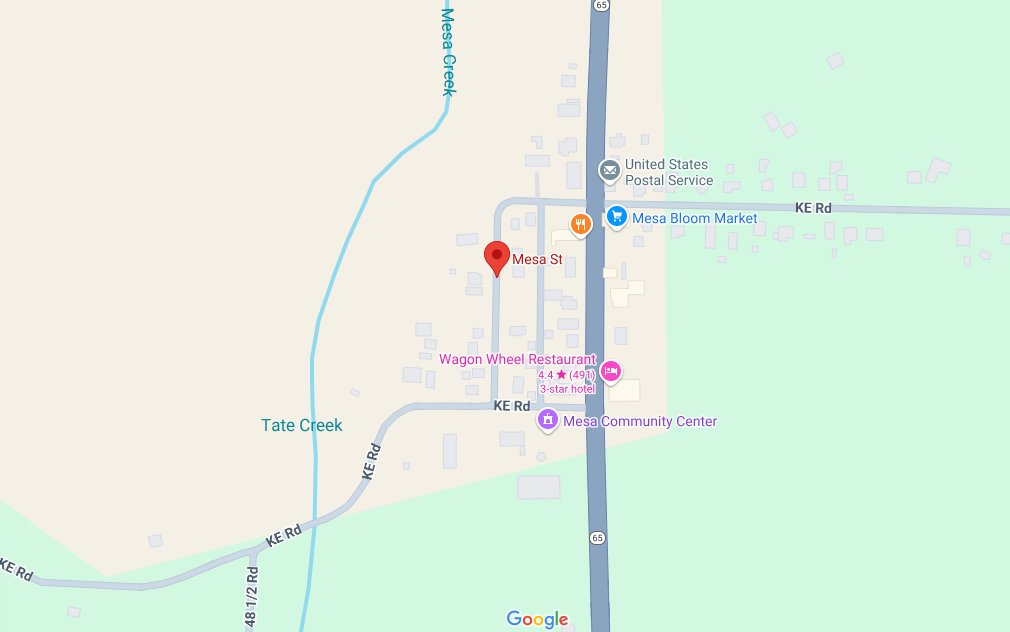The width and height of the screenshot is (1010, 632).
Task: Tap the red Mesa St location pin
Action: point(497,256)
